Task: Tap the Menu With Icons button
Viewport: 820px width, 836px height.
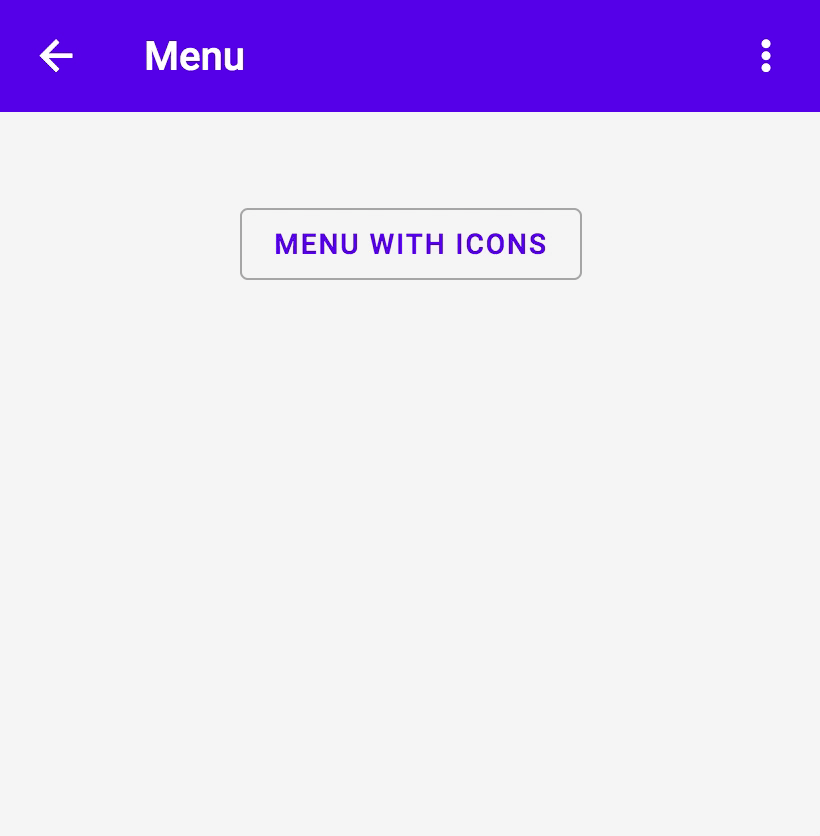Action: click(x=410, y=244)
